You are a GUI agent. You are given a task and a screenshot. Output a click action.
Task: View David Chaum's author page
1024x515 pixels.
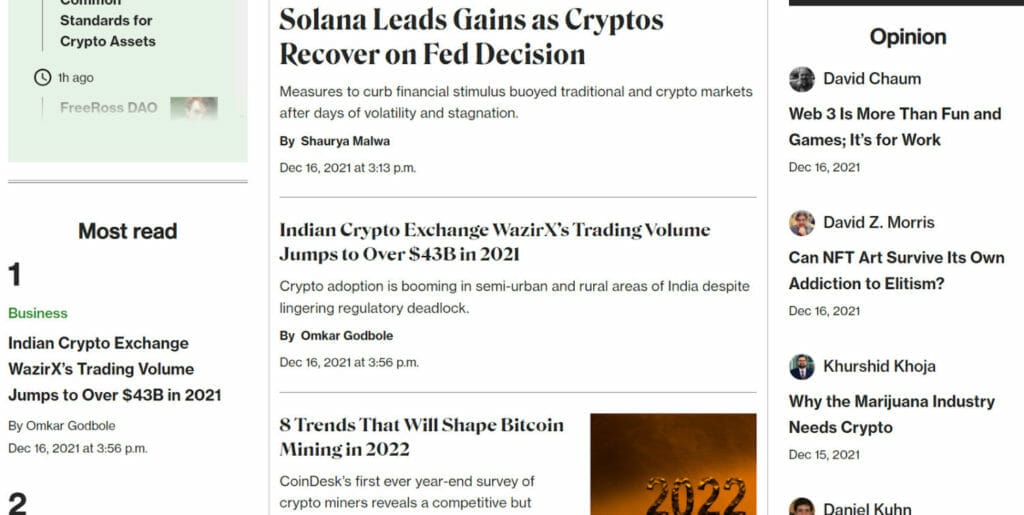point(871,79)
